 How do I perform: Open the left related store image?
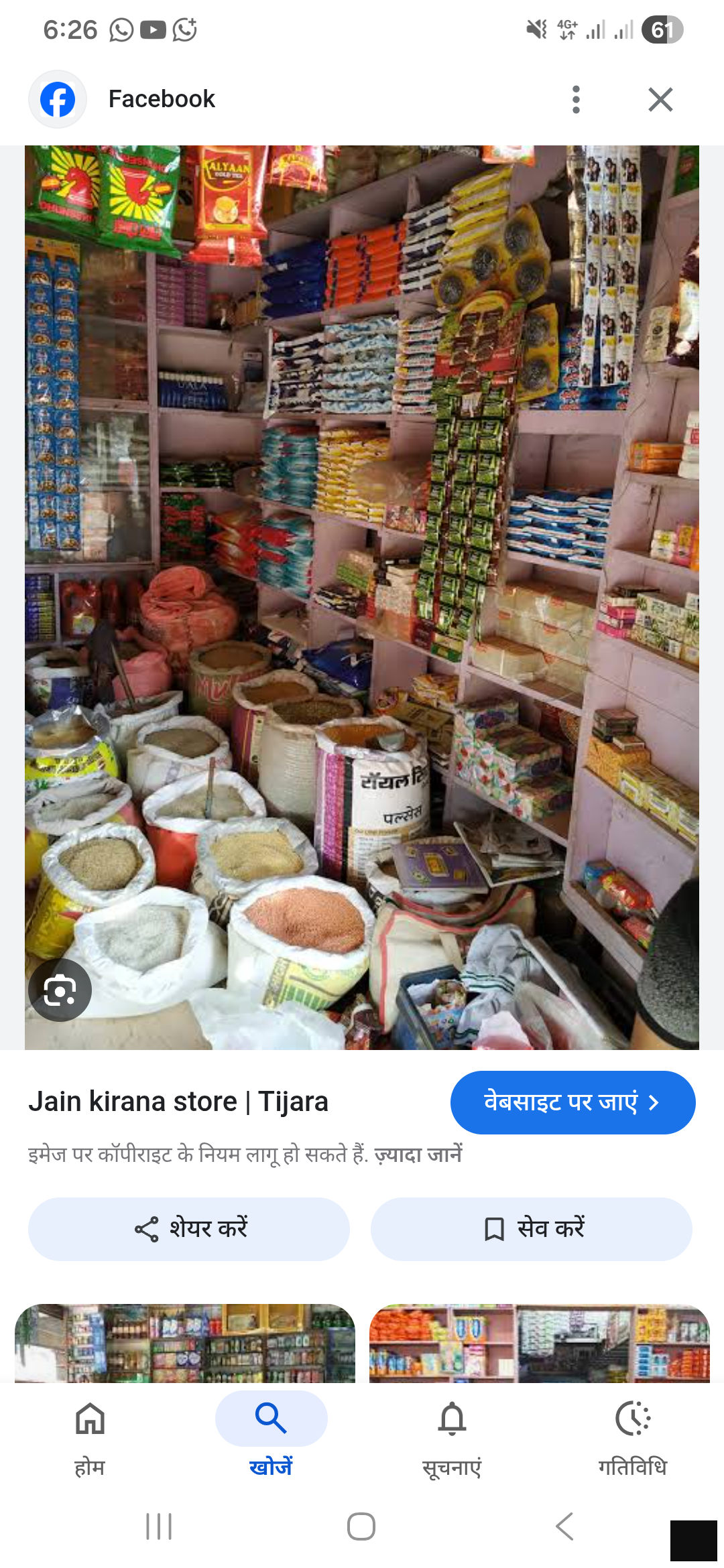coord(185,1343)
